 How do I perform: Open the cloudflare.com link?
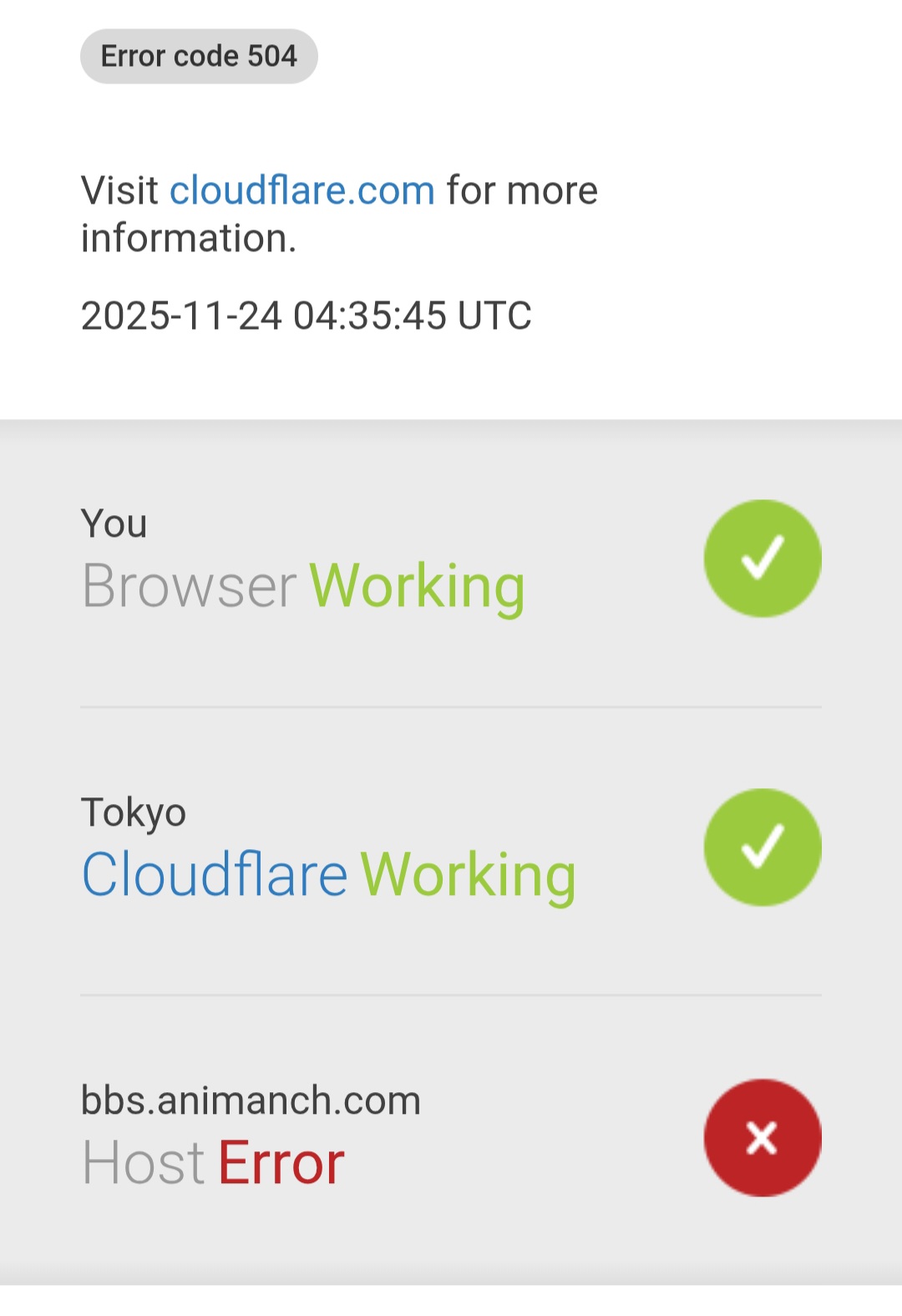click(302, 190)
